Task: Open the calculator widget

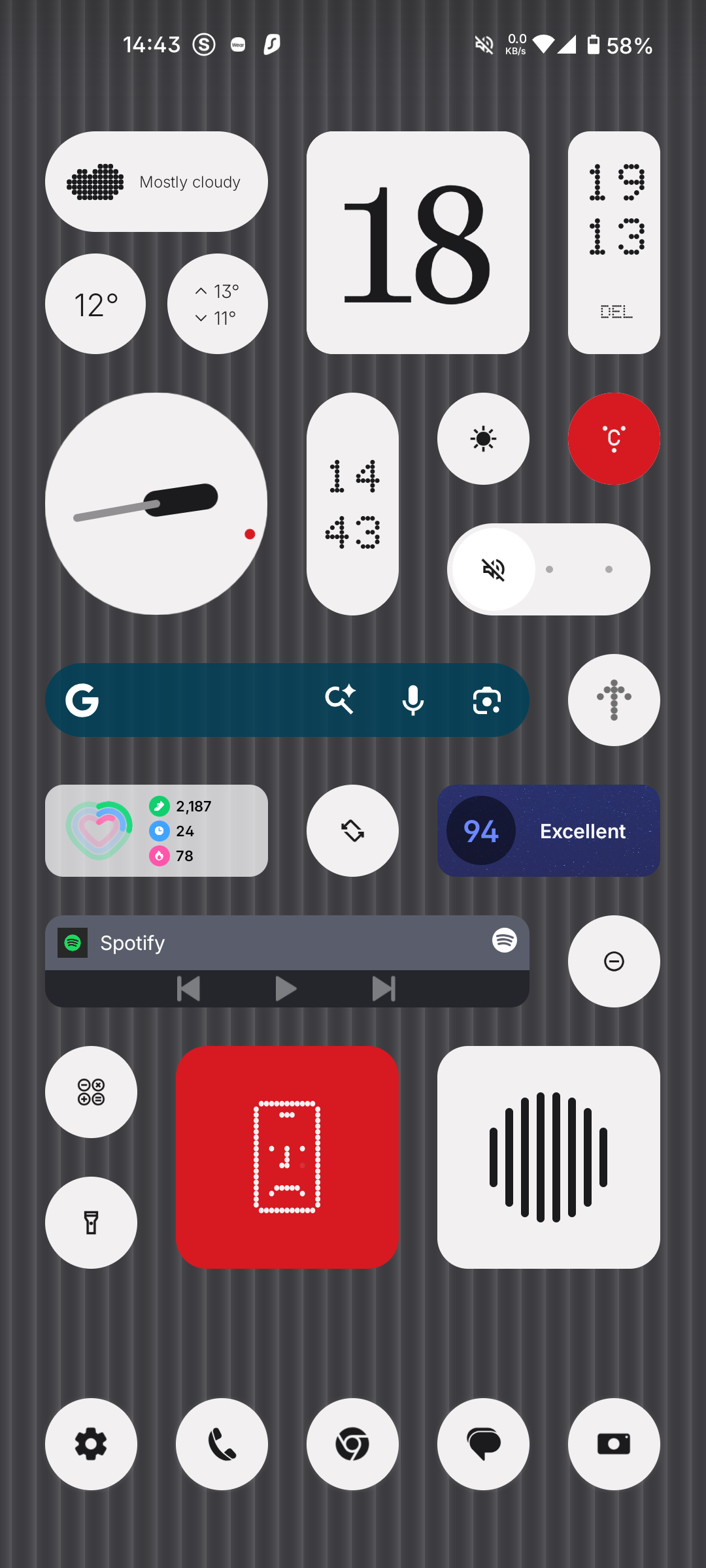Action: [91, 1092]
